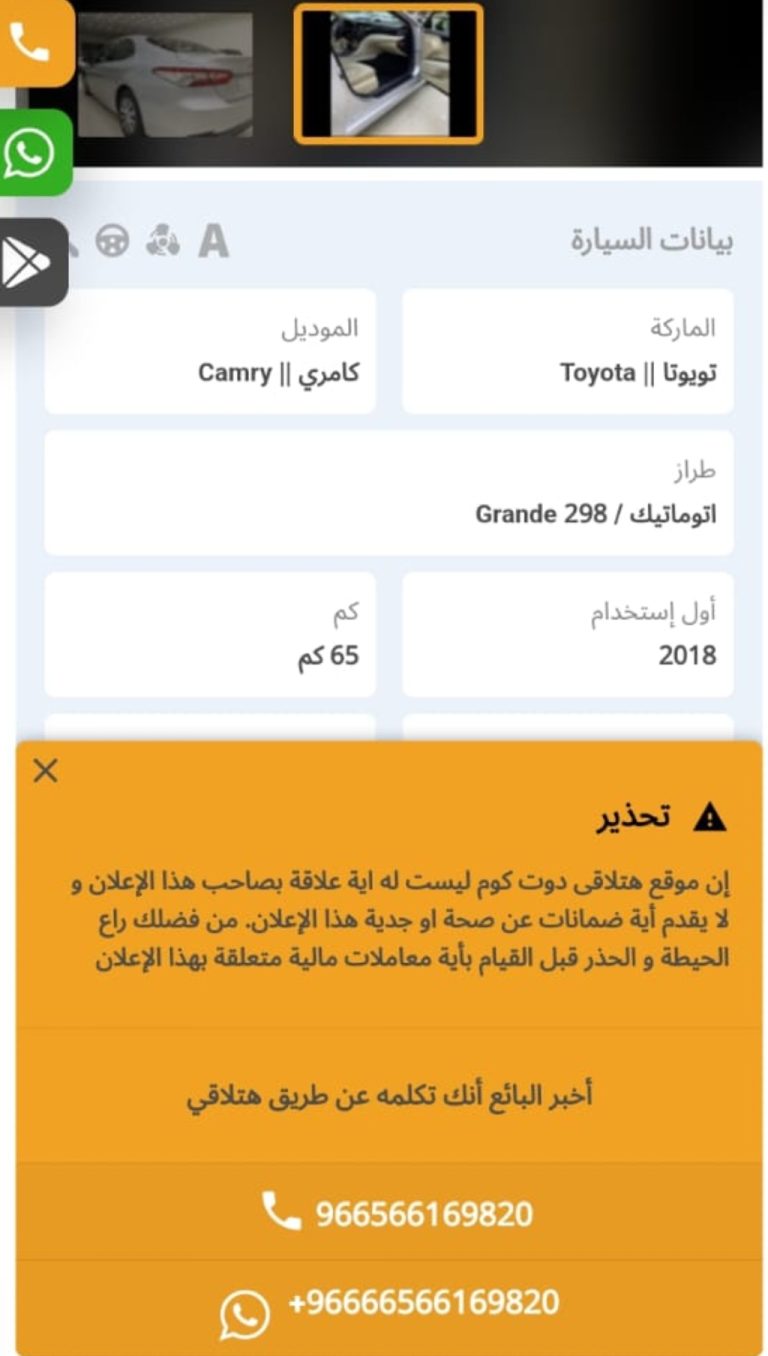Select the highlighted car interior thumbnail
This screenshot has height=1356, width=768.
[x=388, y=74]
